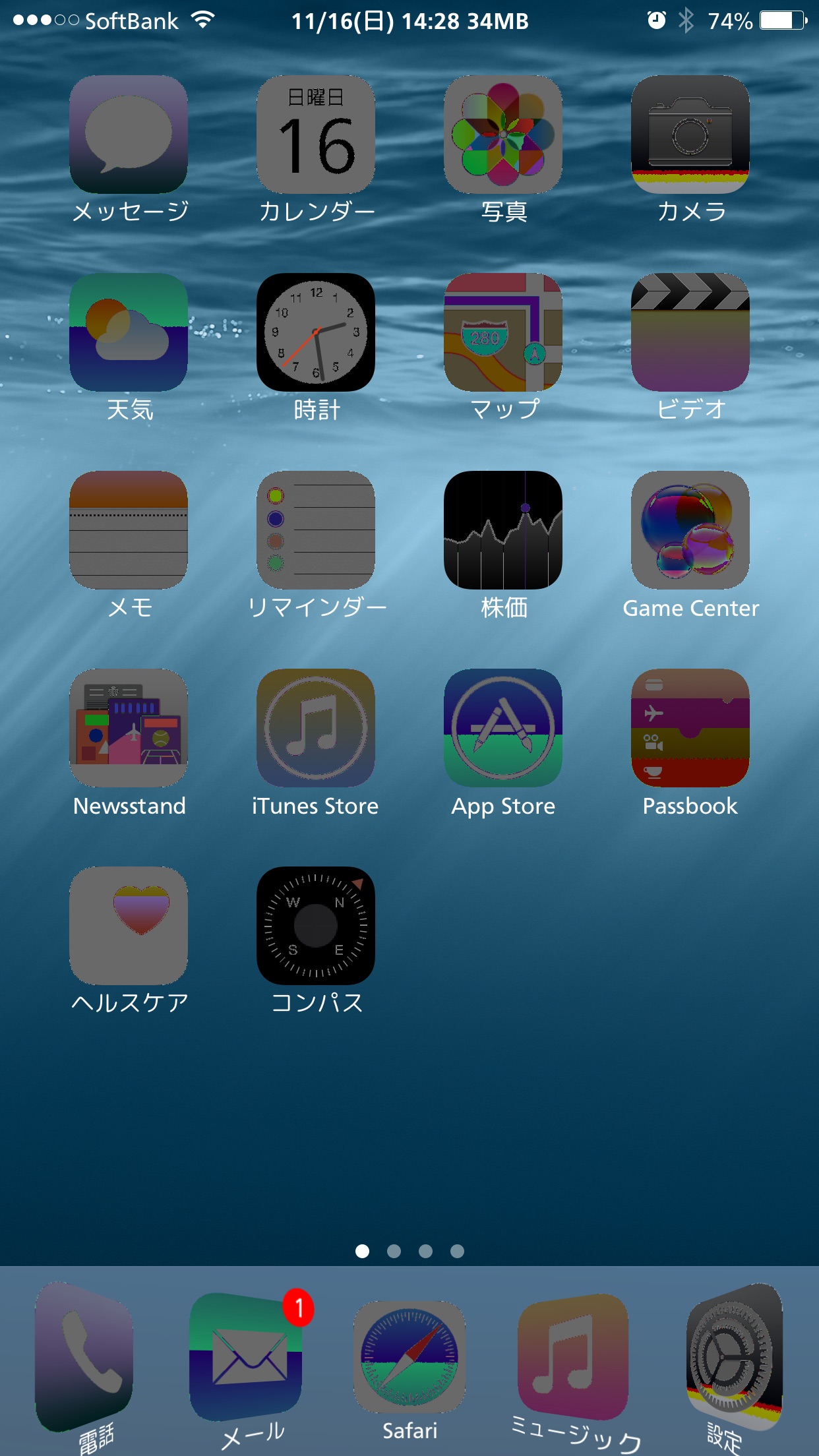Open the メモ notes app
This screenshot has width=819, height=1456.
click(x=129, y=530)
